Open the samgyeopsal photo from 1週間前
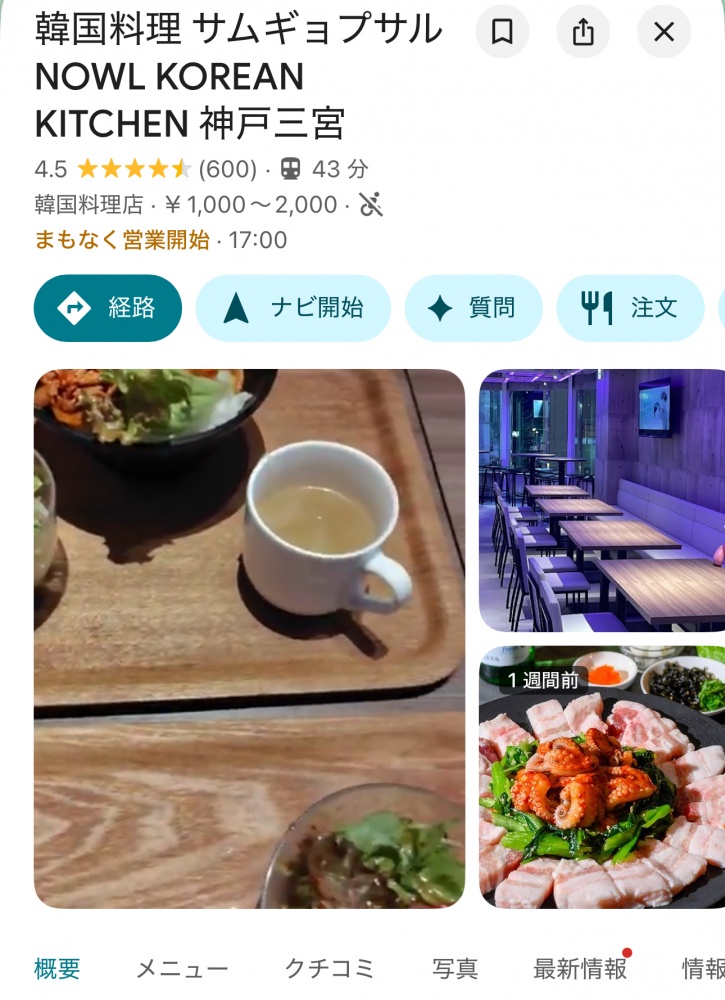The width and height of the screenshot is (725, 1000). click(x=602, y=776)
